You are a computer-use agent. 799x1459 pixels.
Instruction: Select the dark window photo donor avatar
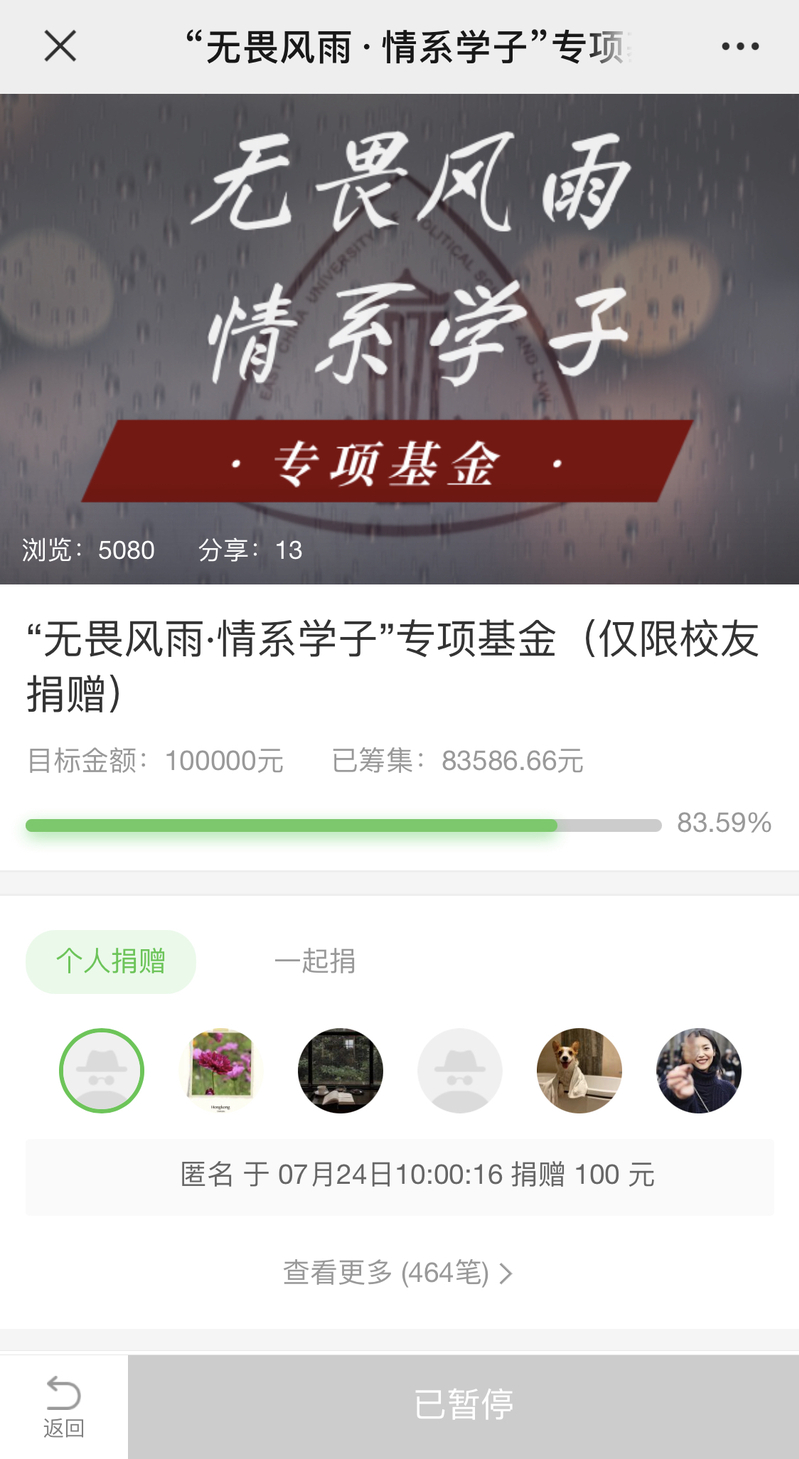(340, 1071)
